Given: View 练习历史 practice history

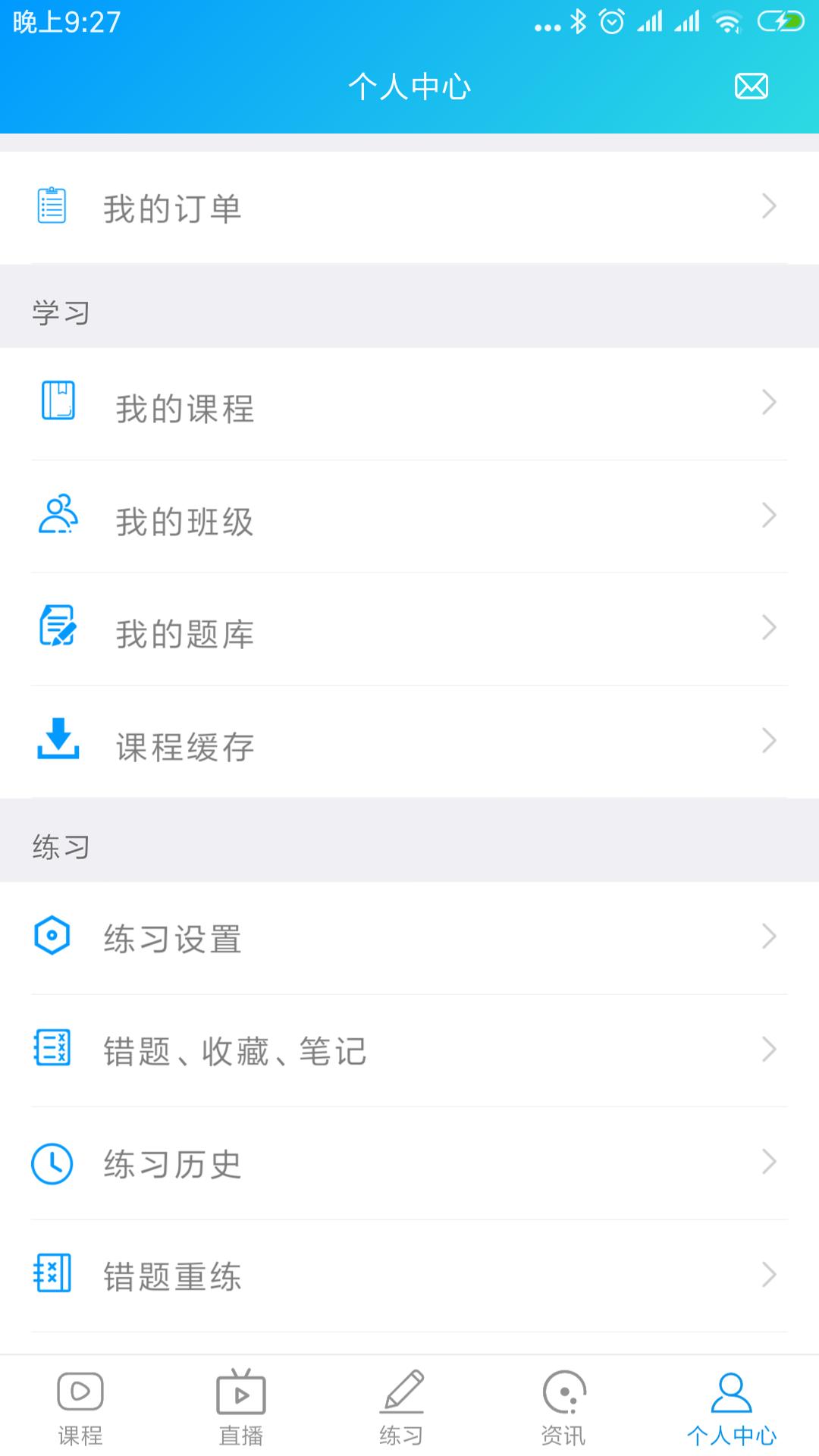Looking at the screenshot, I should pyautogui.click(x=409, y=1163).
